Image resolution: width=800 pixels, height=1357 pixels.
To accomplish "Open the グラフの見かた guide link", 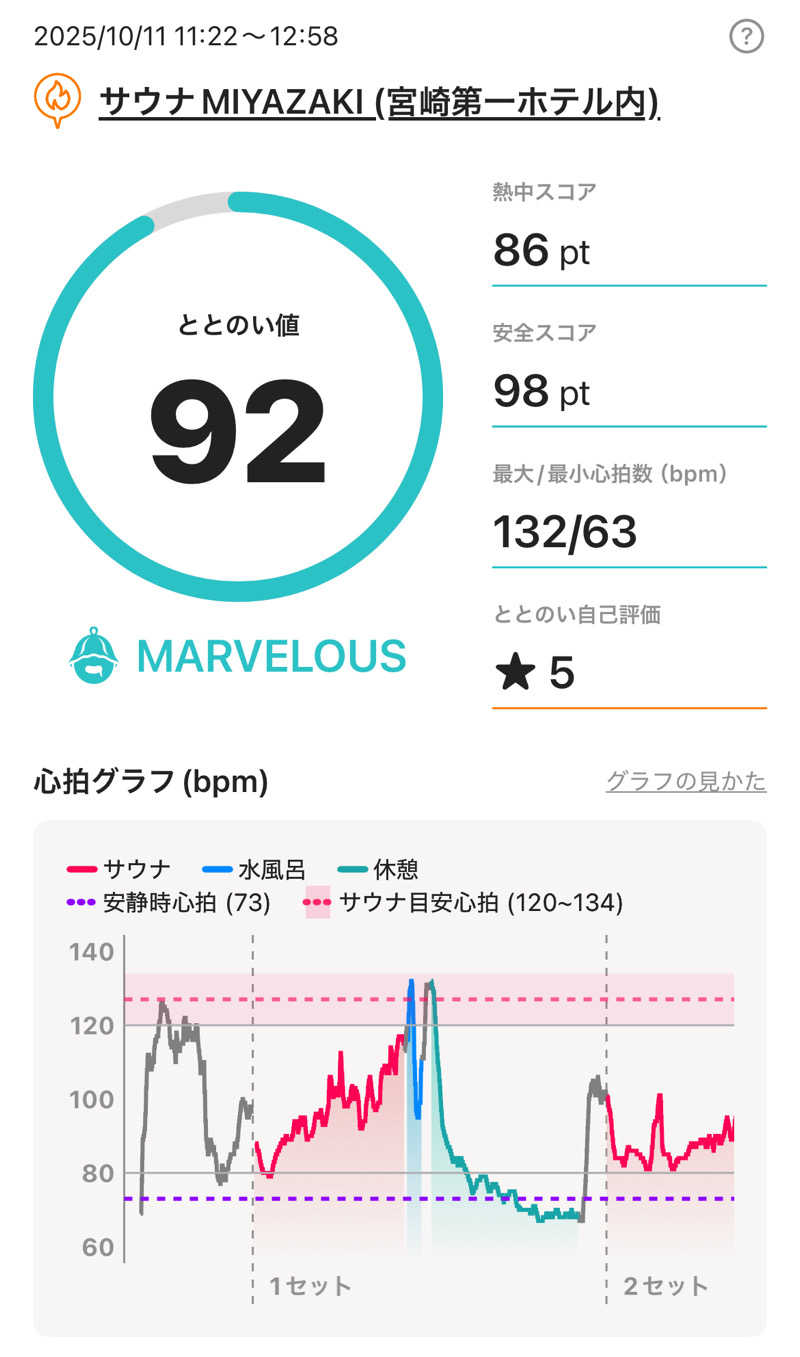I will [686, 781].
